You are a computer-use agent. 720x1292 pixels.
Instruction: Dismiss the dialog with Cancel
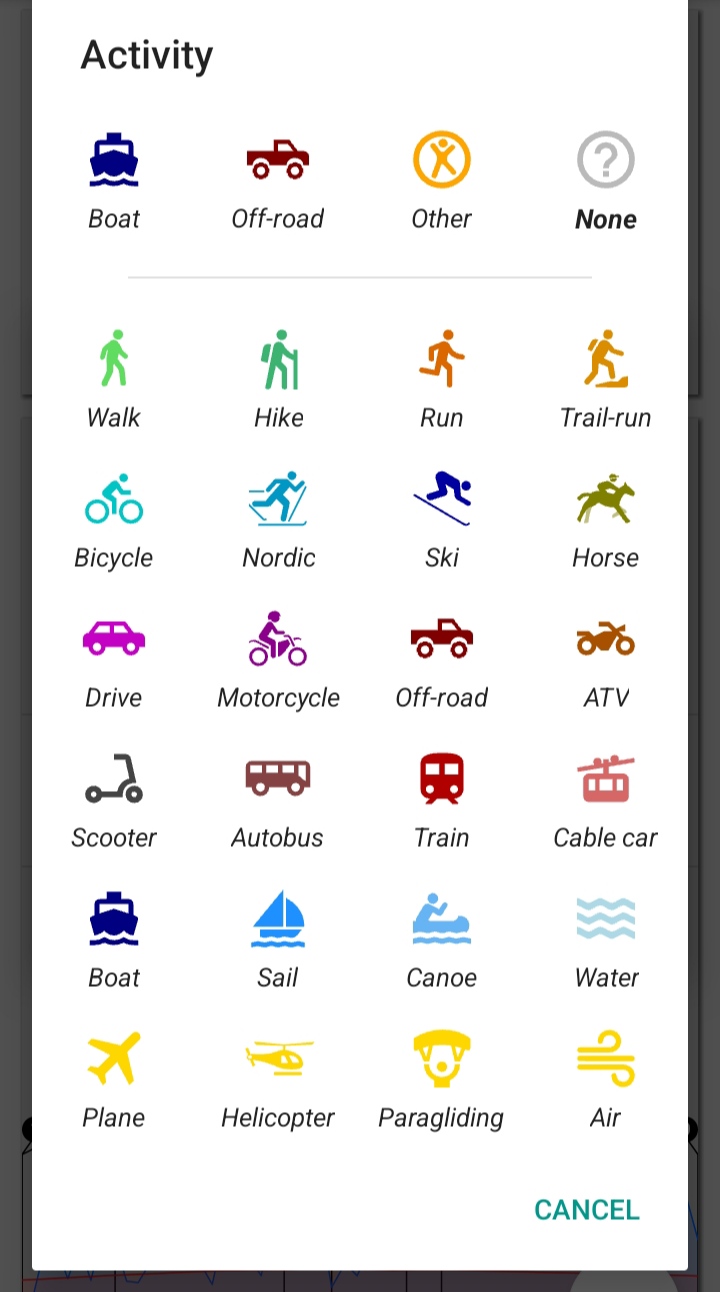pos(586,1210)
